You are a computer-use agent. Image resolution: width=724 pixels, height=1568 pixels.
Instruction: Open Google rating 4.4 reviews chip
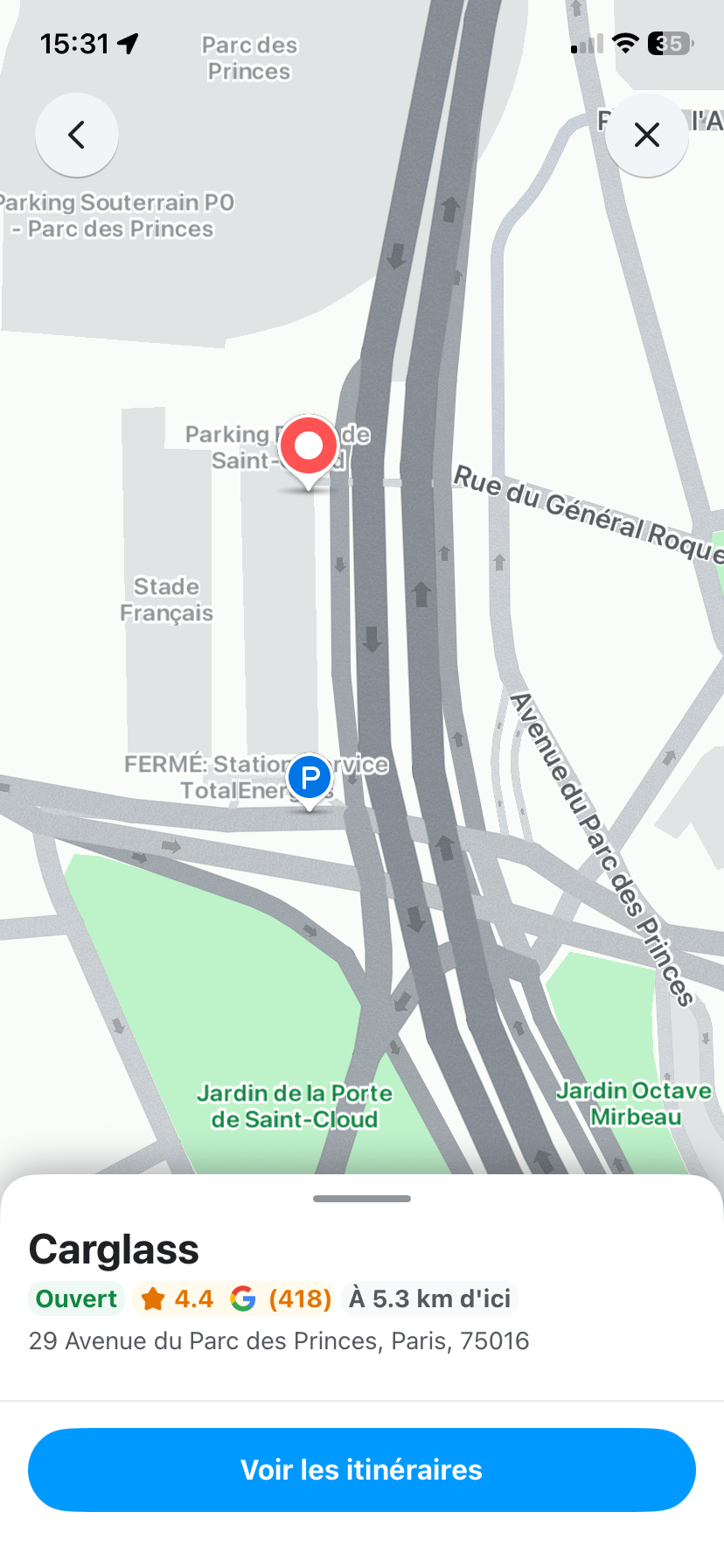pyautogui.click(x=236, y=1298)
